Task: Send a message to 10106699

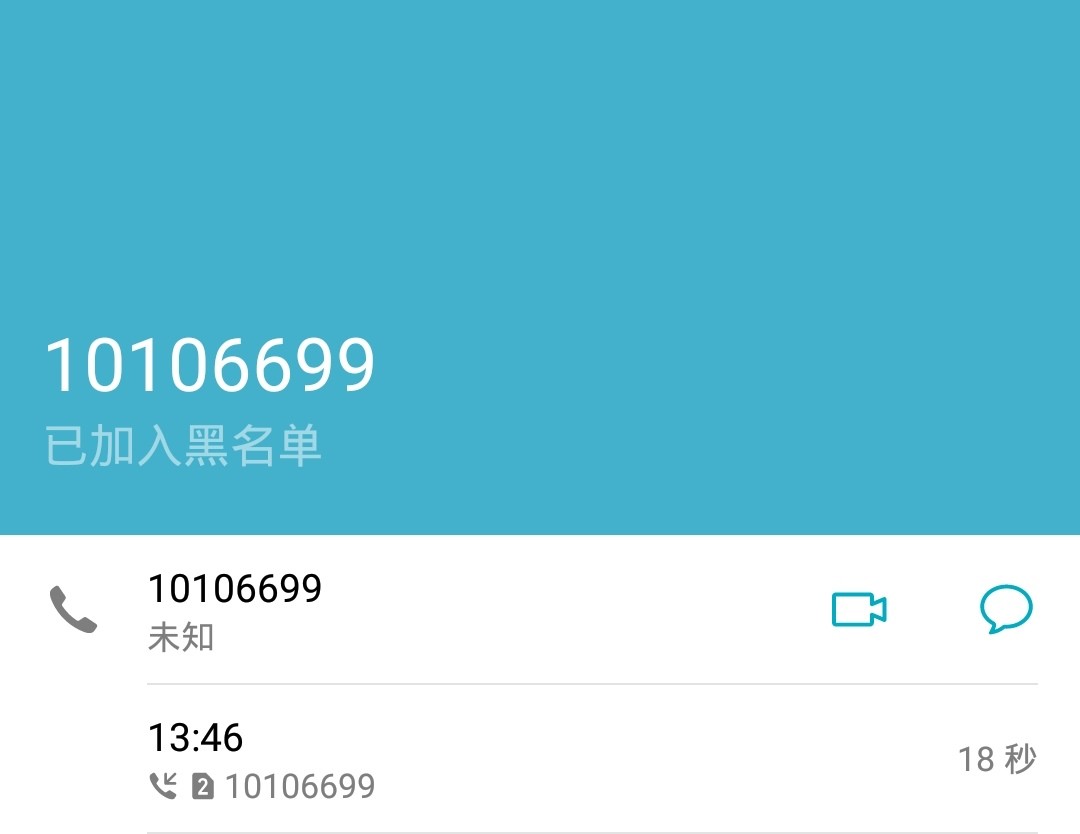Action: (1005, 609)
